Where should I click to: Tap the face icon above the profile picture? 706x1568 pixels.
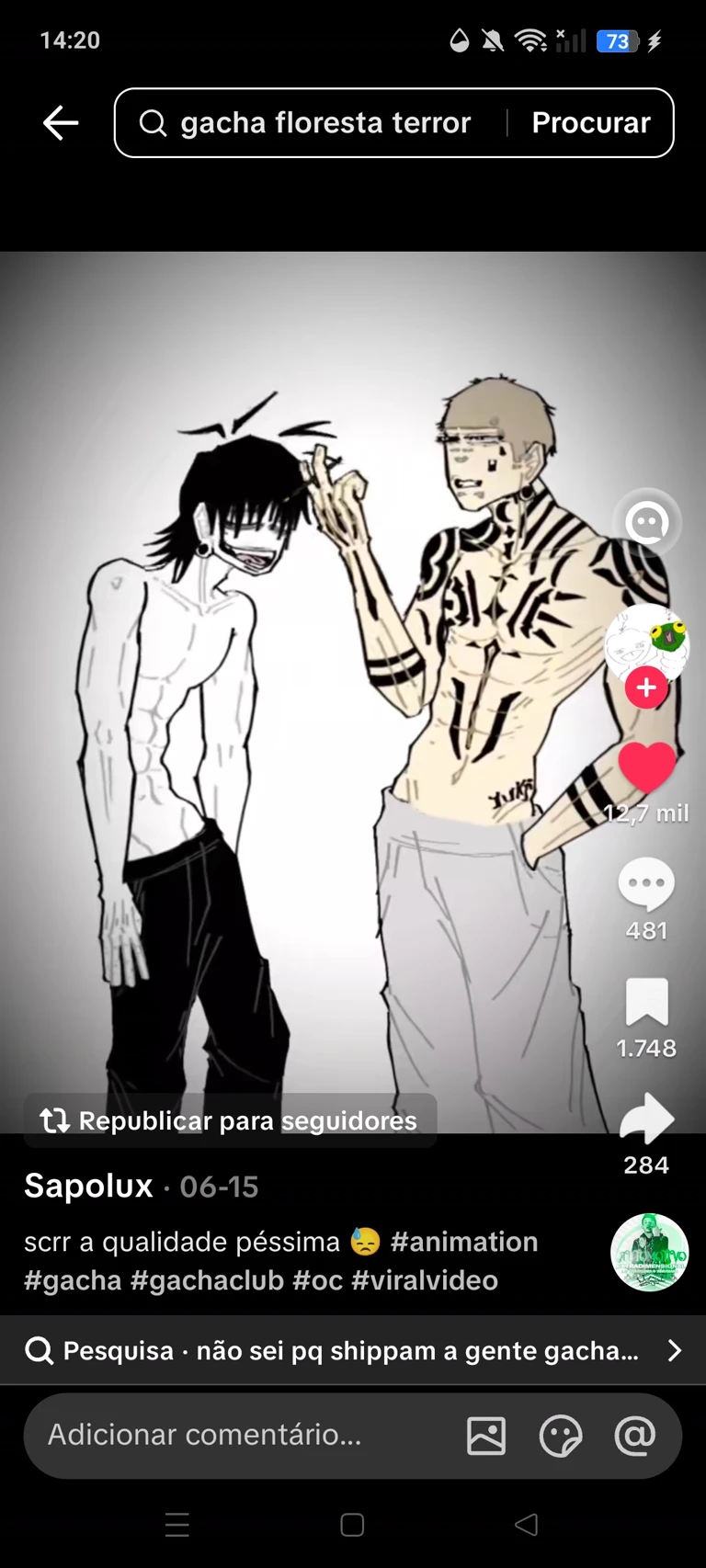pos(647,523)
